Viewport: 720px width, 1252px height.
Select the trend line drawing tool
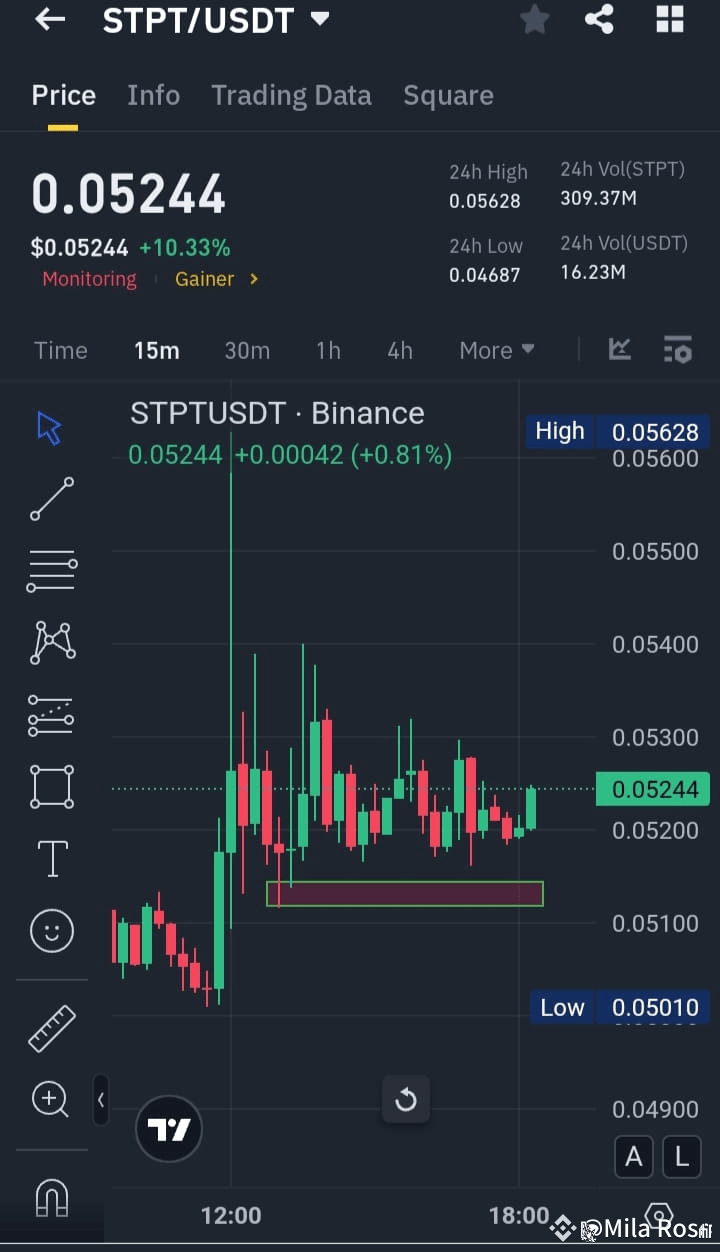[51, 498]
